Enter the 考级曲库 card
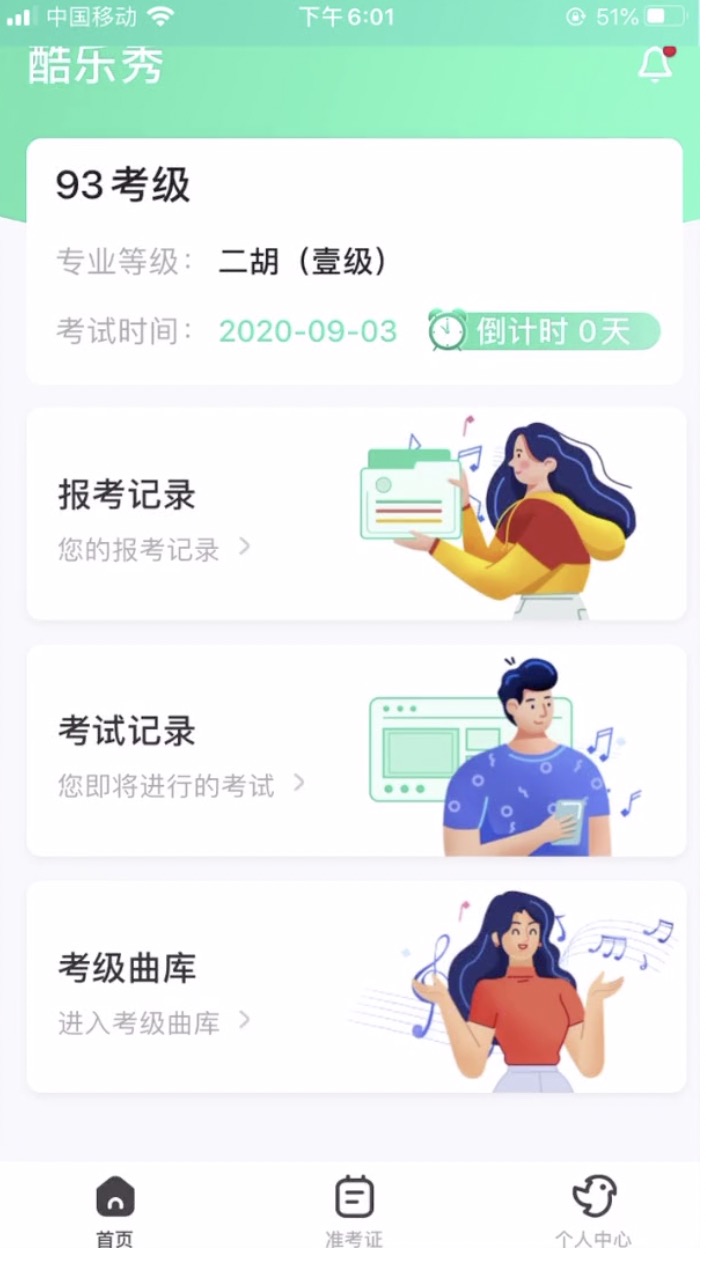706x1276 pixels. pos(354,986)
